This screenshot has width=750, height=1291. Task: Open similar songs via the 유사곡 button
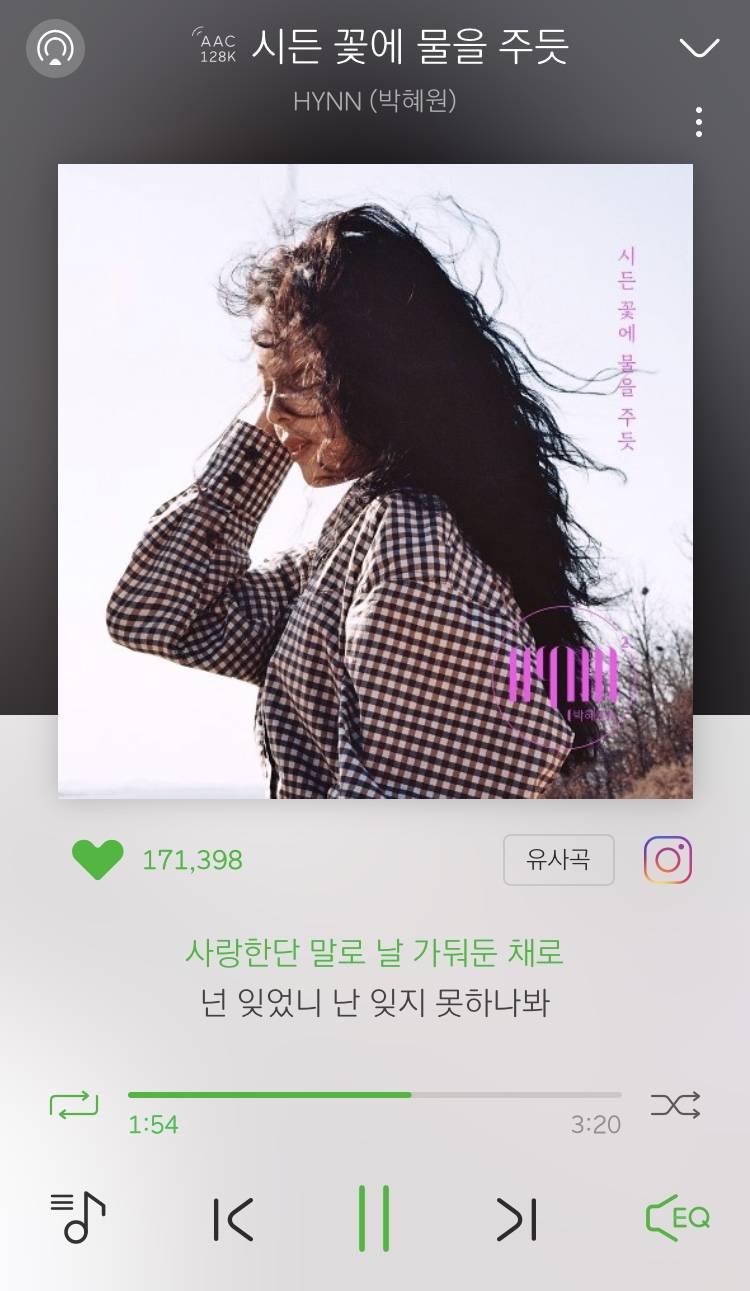click(x=558, y=860)
